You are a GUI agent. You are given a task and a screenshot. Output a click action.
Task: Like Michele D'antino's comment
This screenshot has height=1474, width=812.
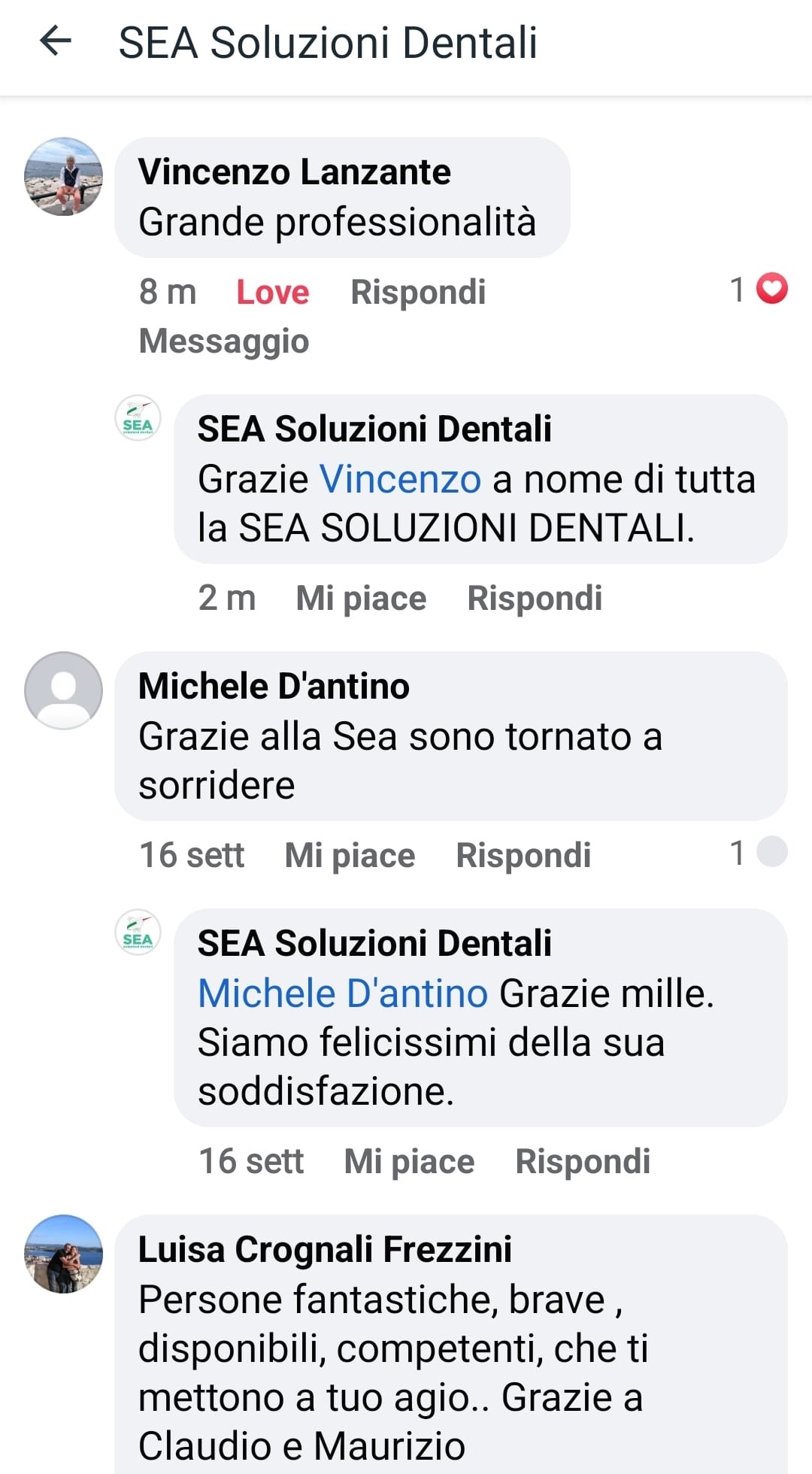pos(350,856)
